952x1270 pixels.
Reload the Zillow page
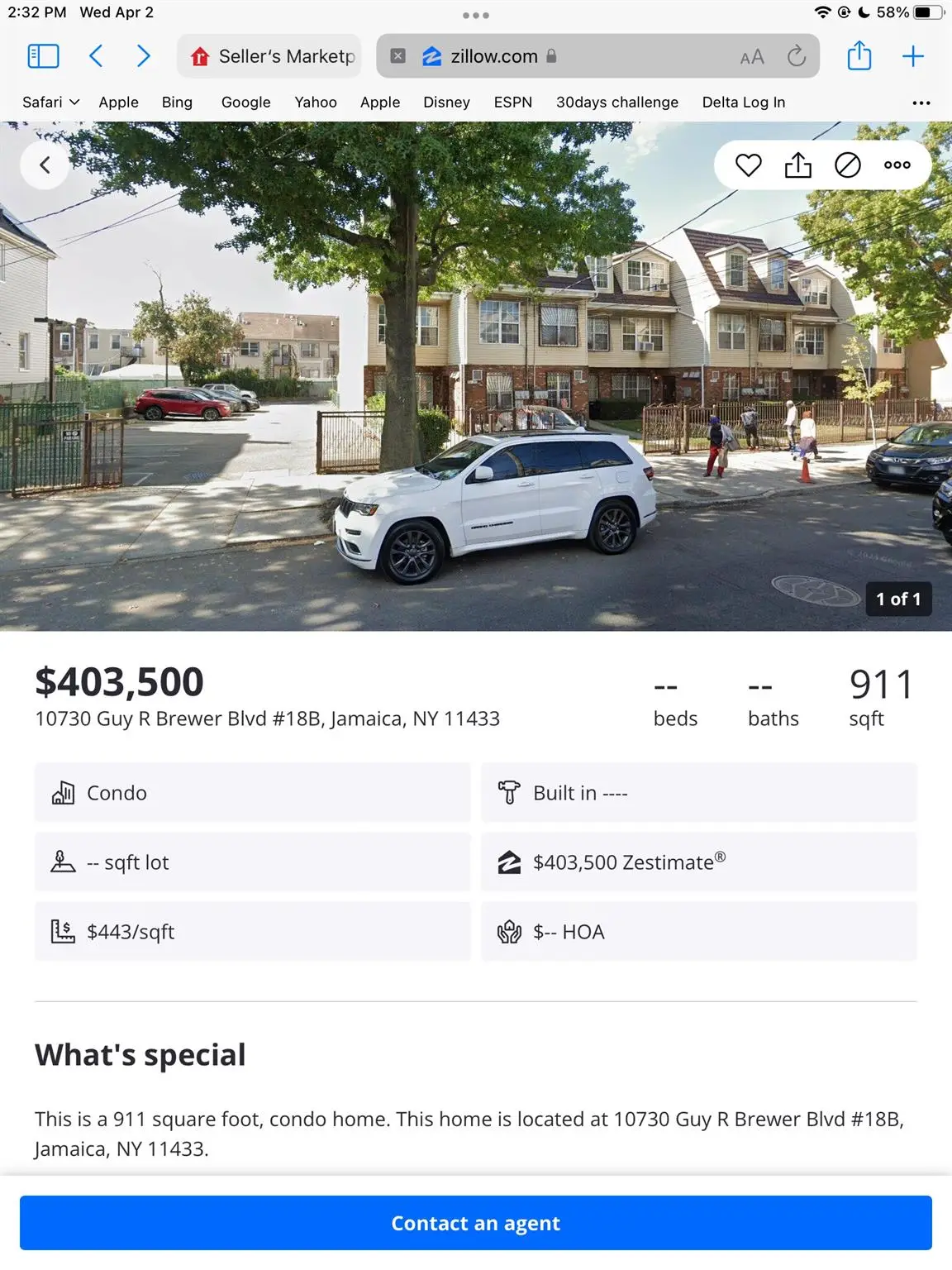coord(796,56)
